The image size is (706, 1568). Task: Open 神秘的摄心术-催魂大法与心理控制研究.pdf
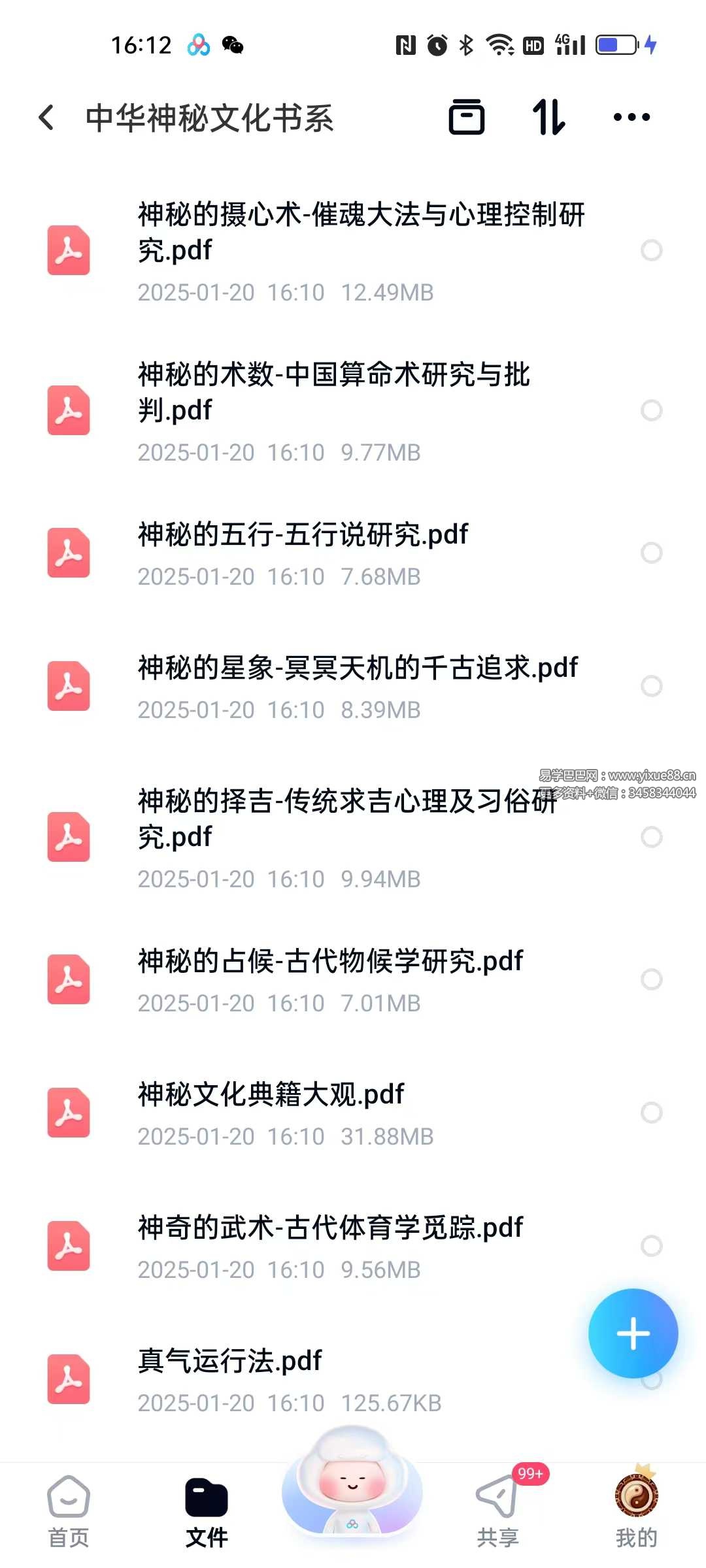pyautogui.click(x=353, y=251)
